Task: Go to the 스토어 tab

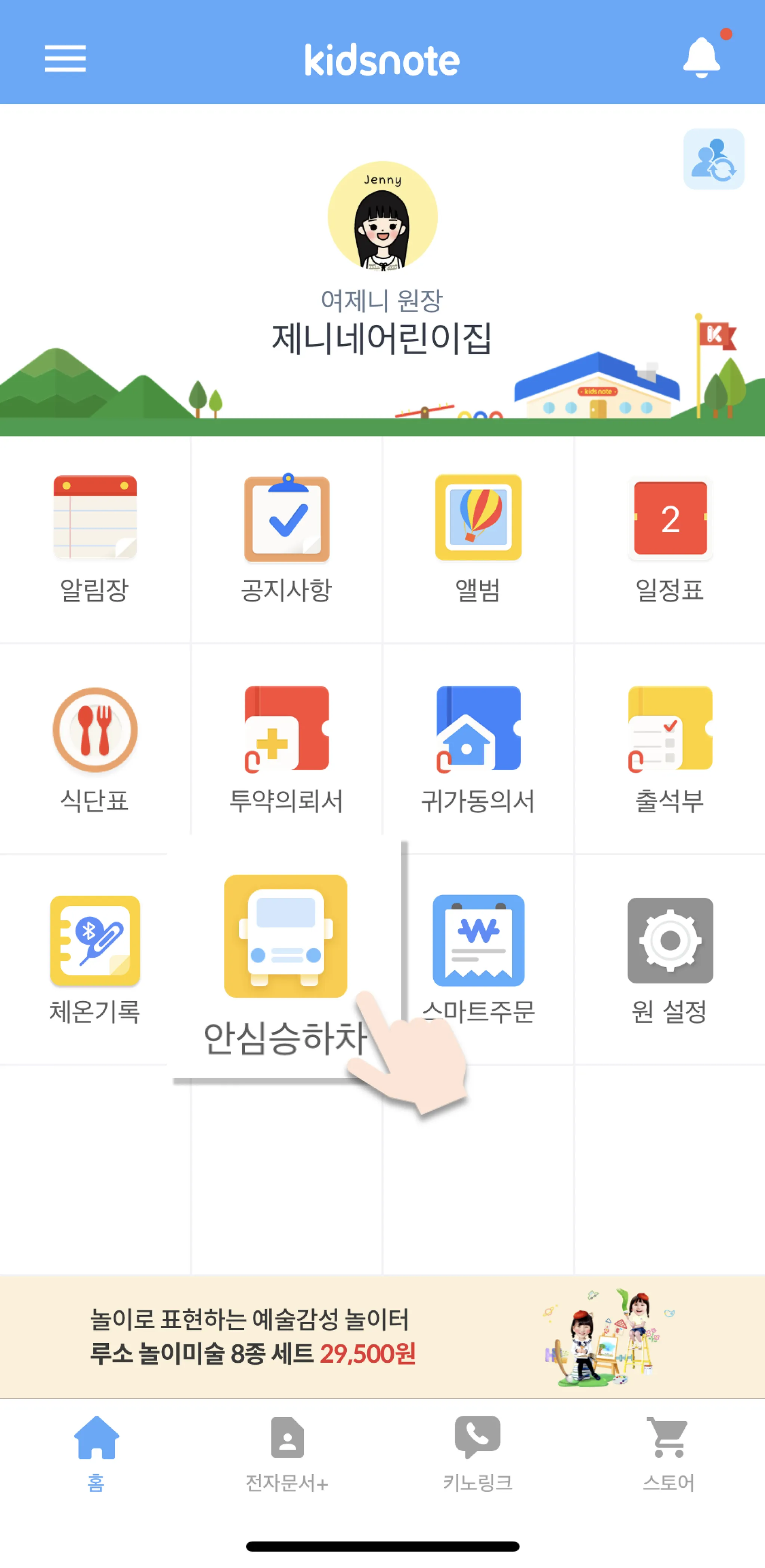Action: (x=669, y=1455)
